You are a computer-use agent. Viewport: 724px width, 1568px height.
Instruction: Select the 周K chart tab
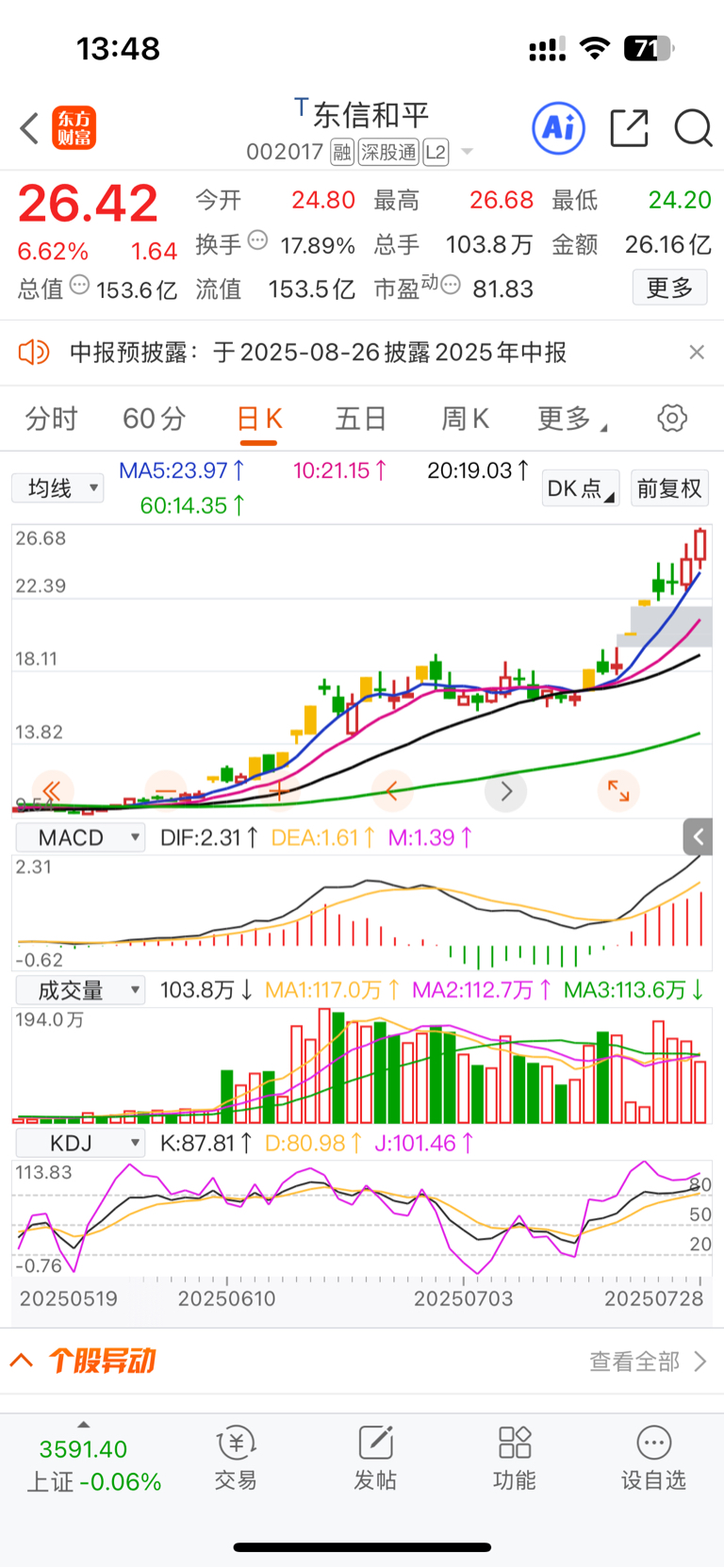click(x=466, y=419)
